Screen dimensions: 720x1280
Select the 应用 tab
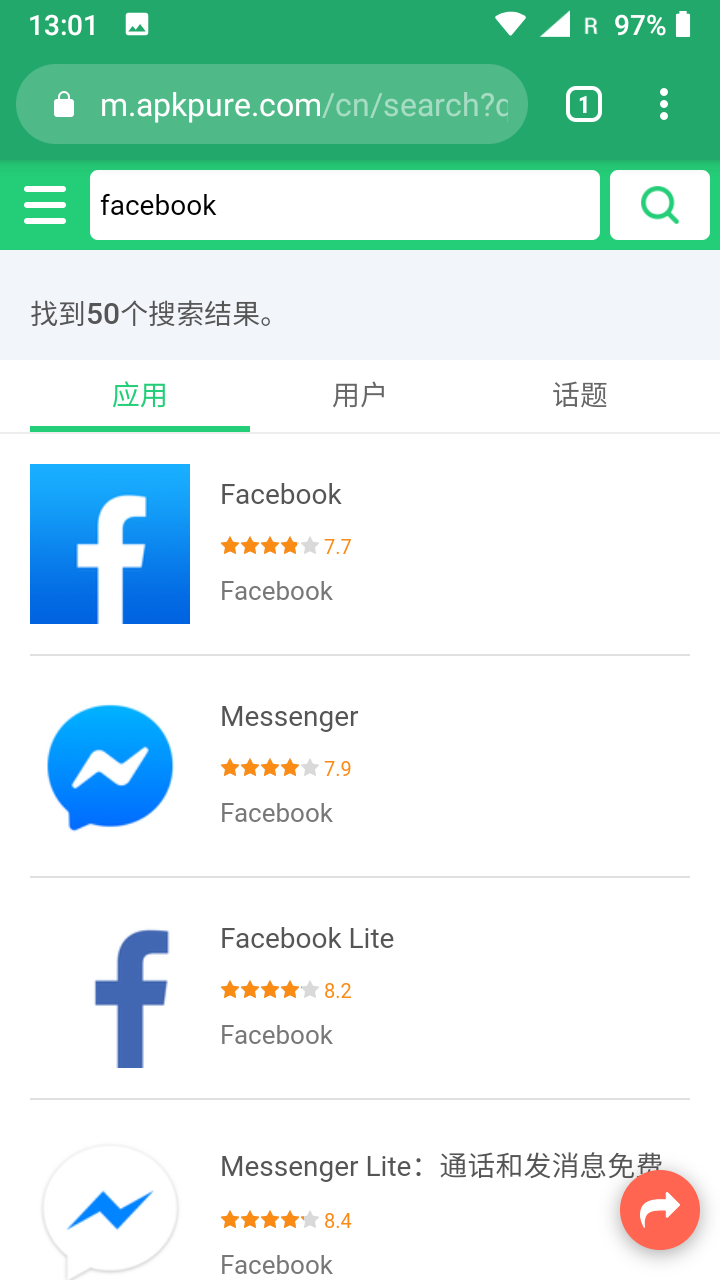140,395
